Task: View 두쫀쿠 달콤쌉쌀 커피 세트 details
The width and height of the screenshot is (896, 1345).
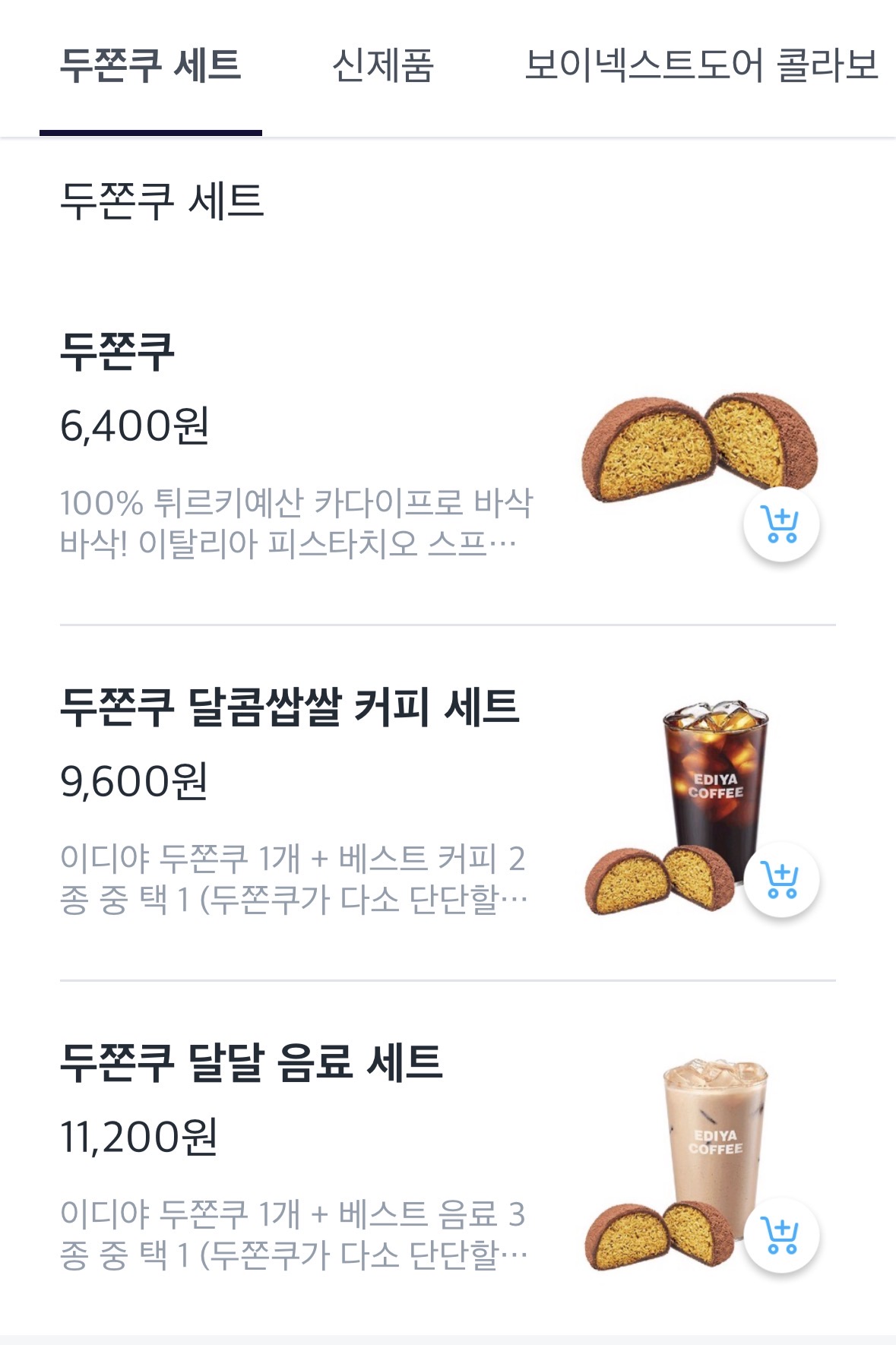Action: tap(290, 707)
